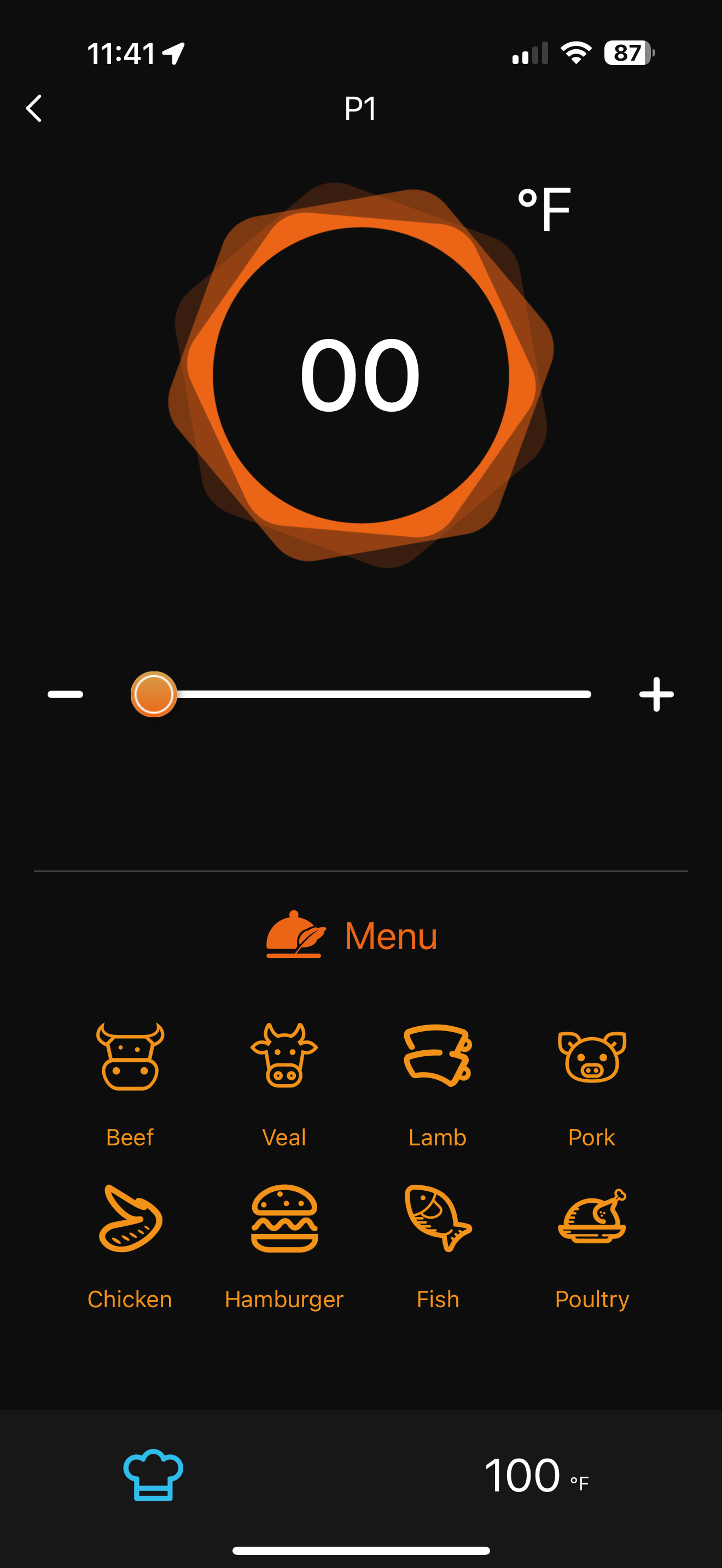Pick the Hamburger preset
This screenshot has width=722, height=1568.
coord(284,1242)
